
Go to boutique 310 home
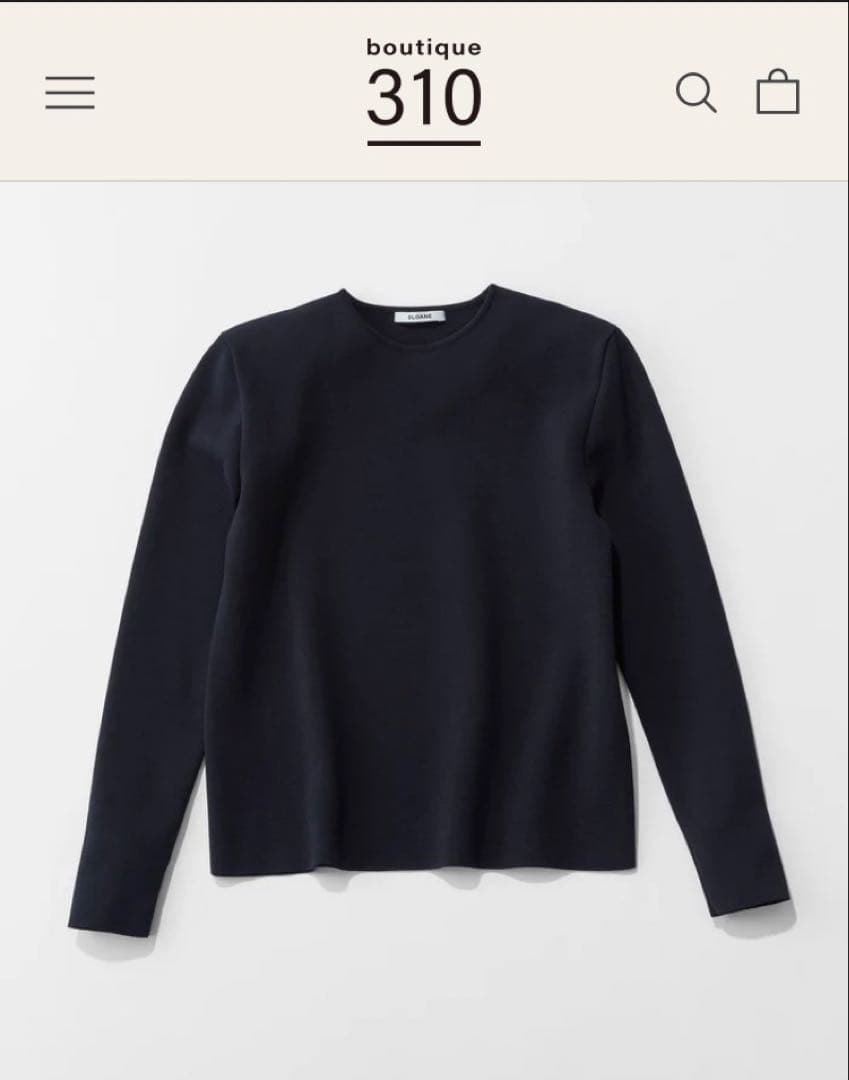[424, 92]
